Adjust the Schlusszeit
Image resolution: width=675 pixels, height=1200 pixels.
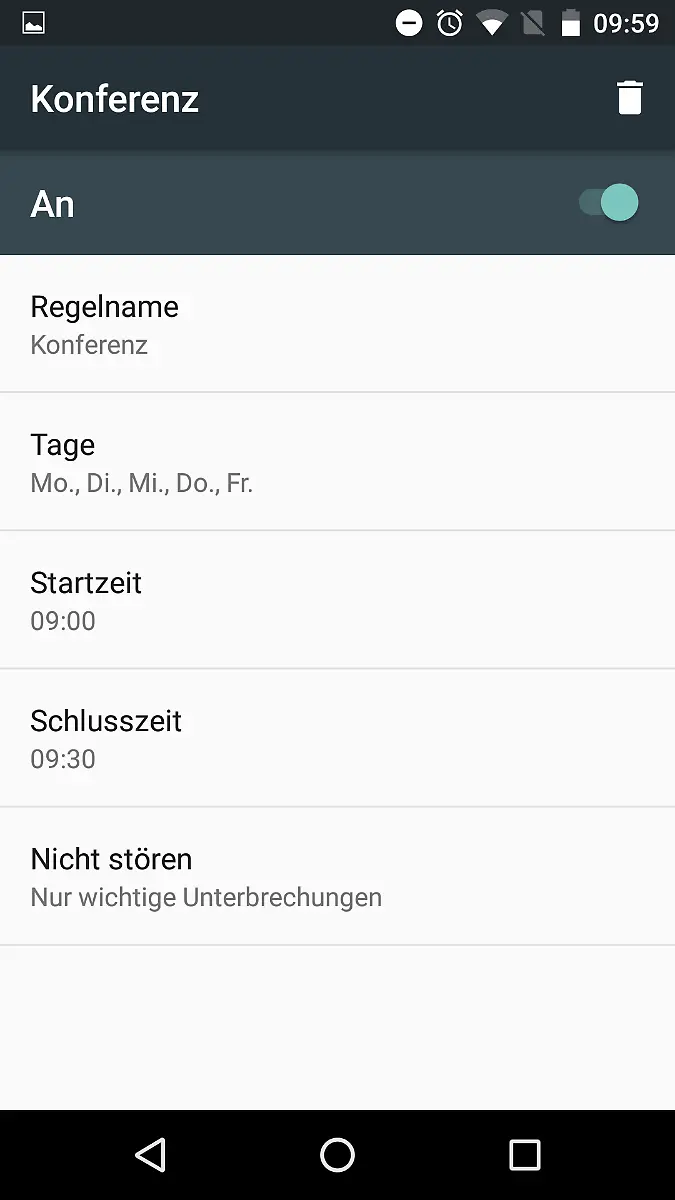tap(337, 738)
